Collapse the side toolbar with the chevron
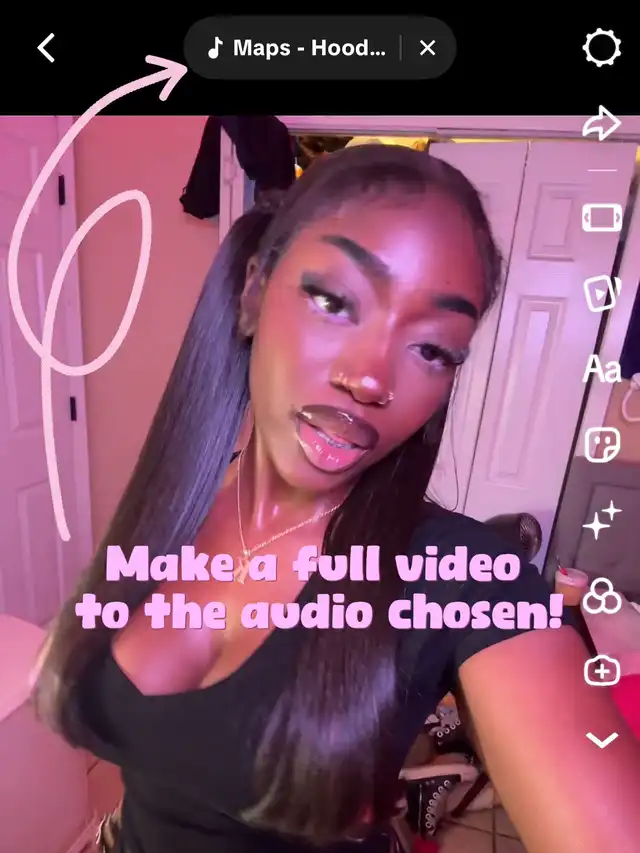 pos(602,740)
